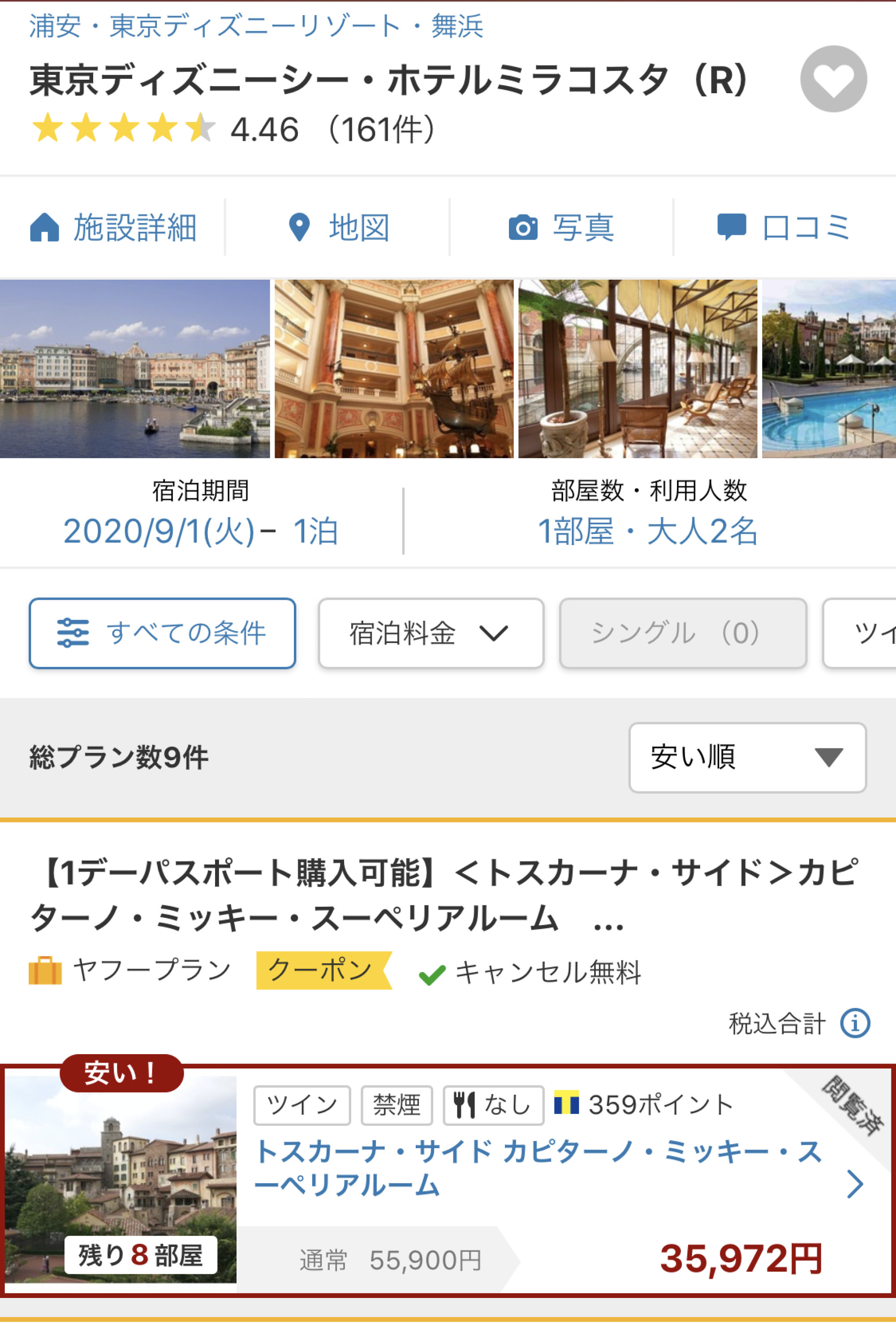The image size is (896, 1341).
Task: Expand the 宿泊料金 price dropdown
Action: click(x=430, y=633)
